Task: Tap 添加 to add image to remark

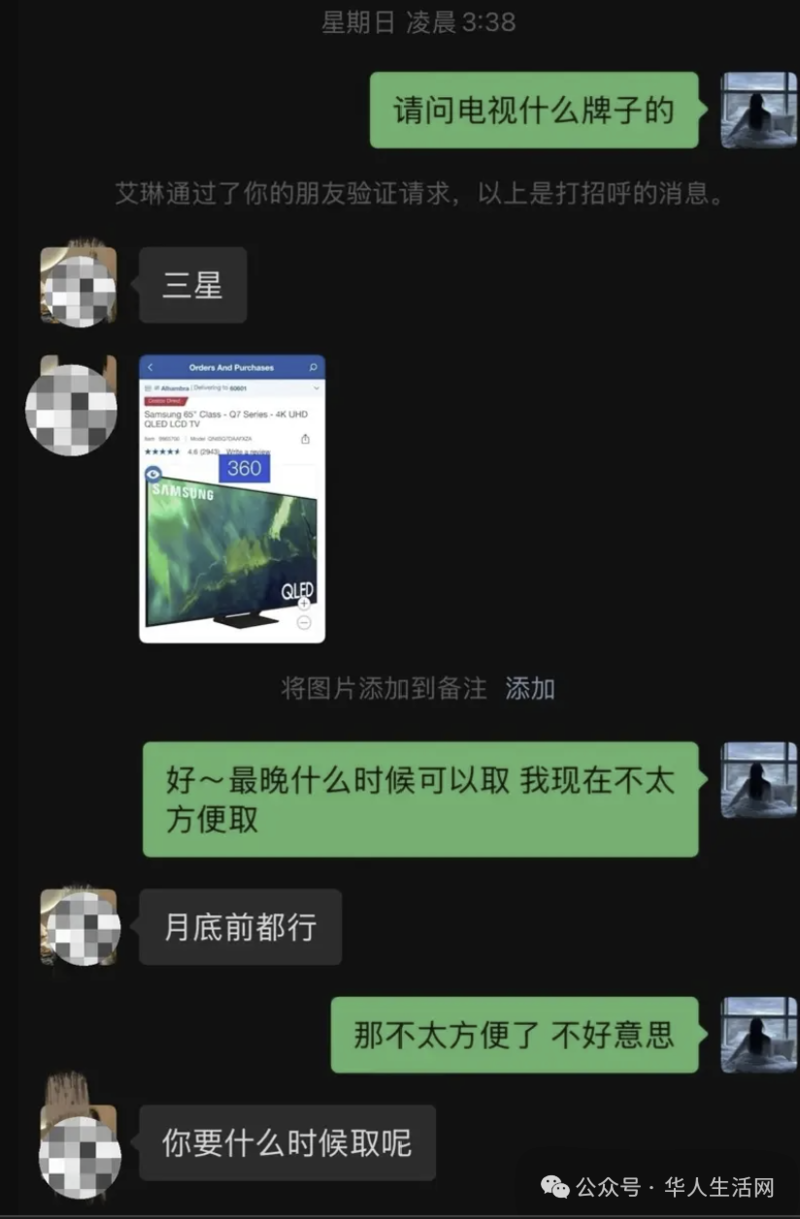Action: 529,688
